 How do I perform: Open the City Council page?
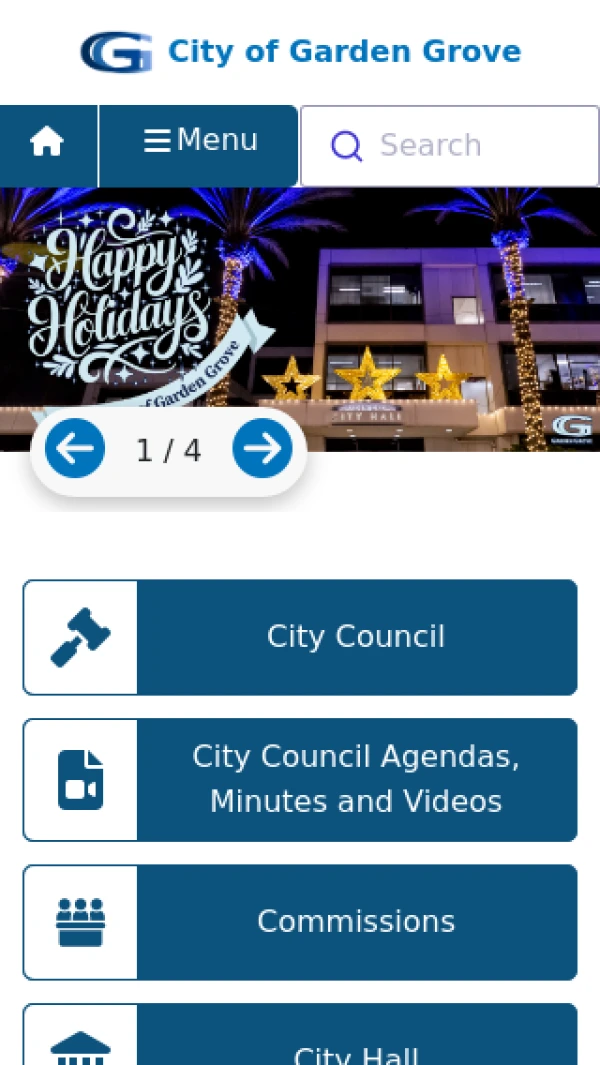pyautogui.click(x=300, y=637)
